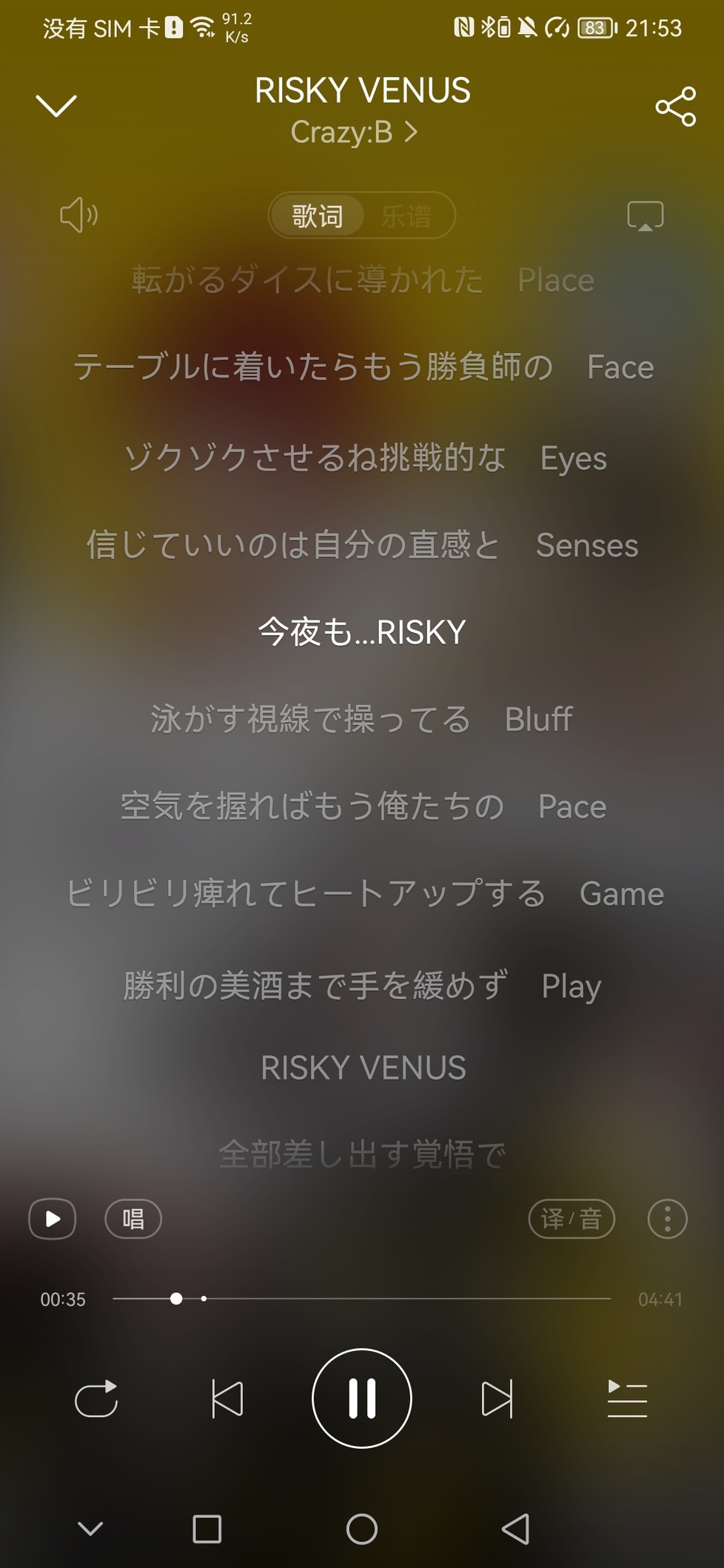Change the repeat playback mode
The width and height of the screenshot is (724, 1568).
(x=96, y=1399)
